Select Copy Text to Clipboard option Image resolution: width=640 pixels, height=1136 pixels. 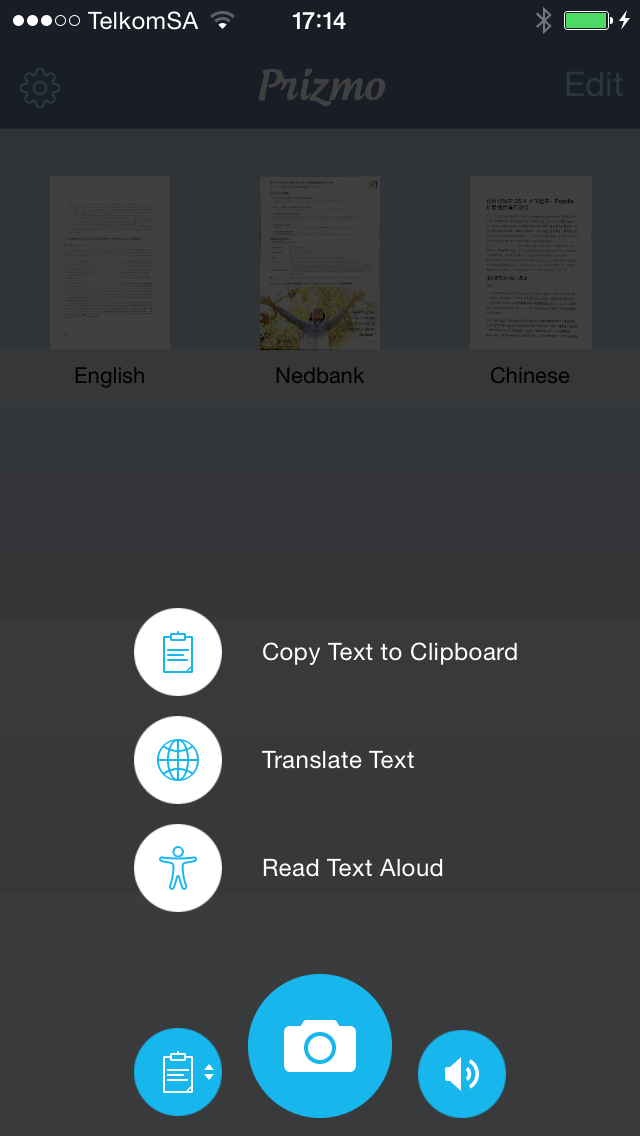pos(178,652)
